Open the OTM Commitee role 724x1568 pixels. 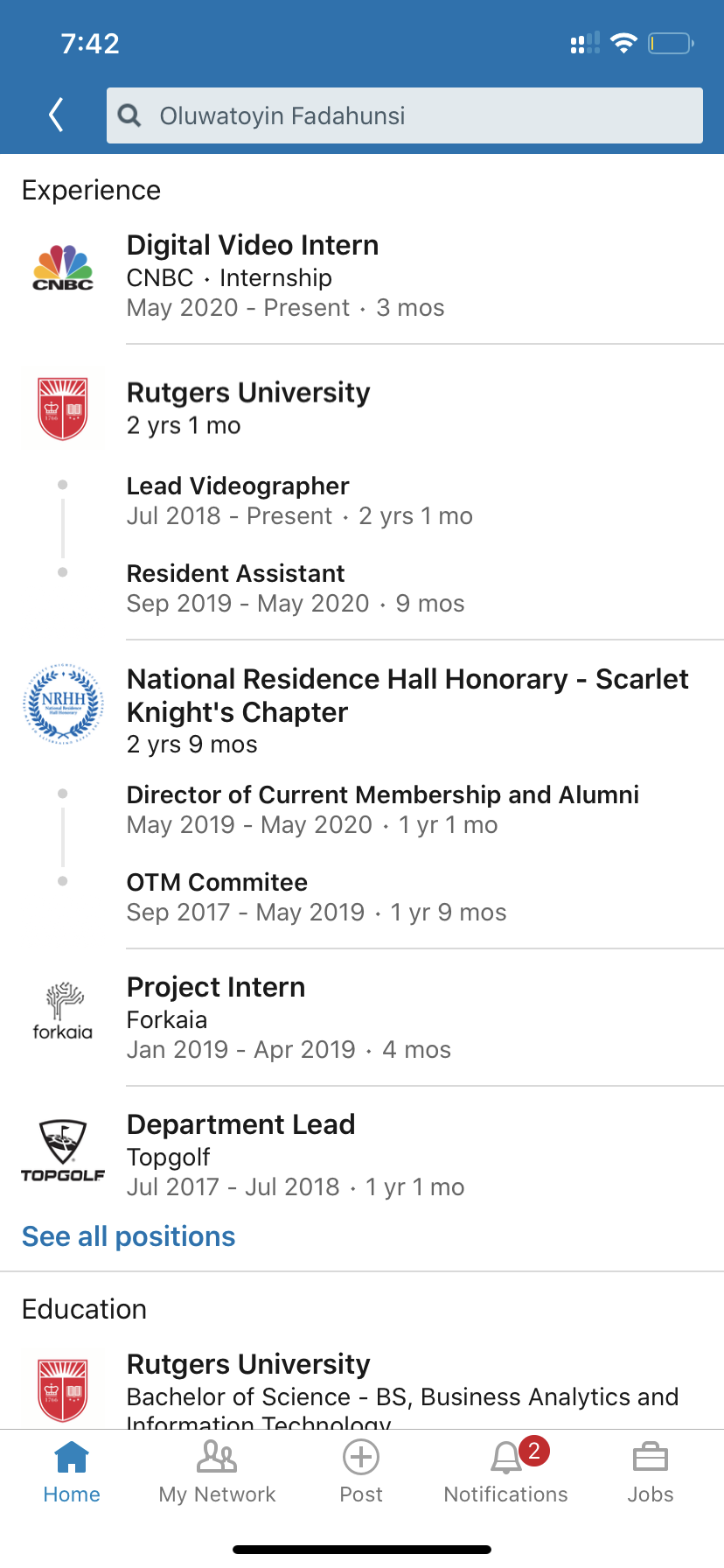click(217, 883)
